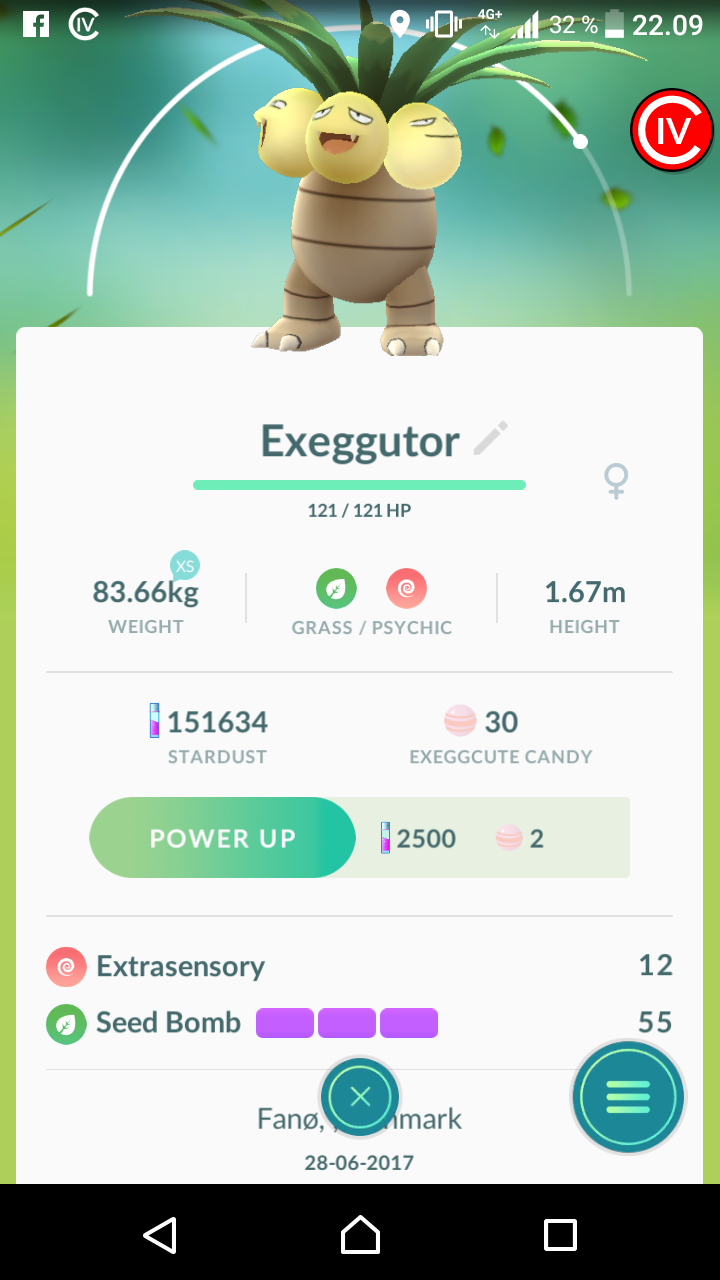Screen dimensions: 720x1280
Task: Open the round three-line menu button
Action: click(628, 1097)
